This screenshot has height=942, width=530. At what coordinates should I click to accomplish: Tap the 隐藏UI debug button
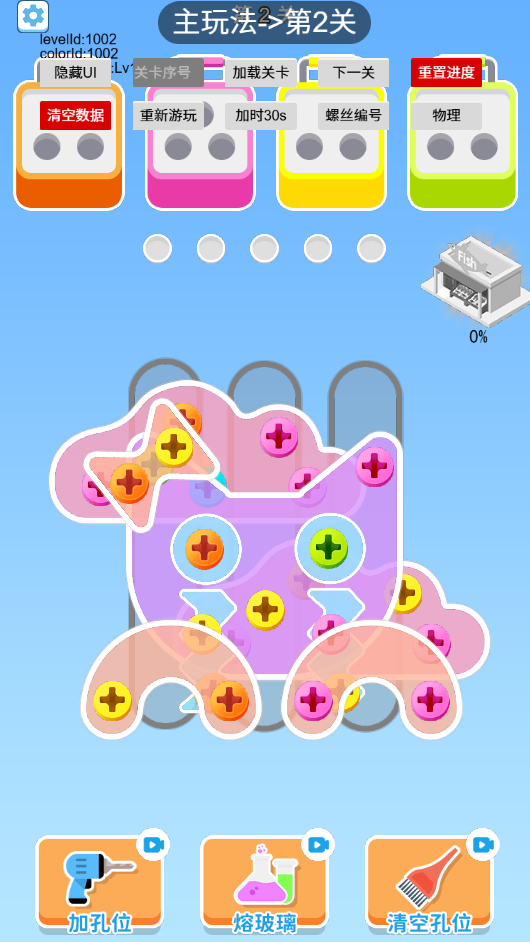click(76, 73)
